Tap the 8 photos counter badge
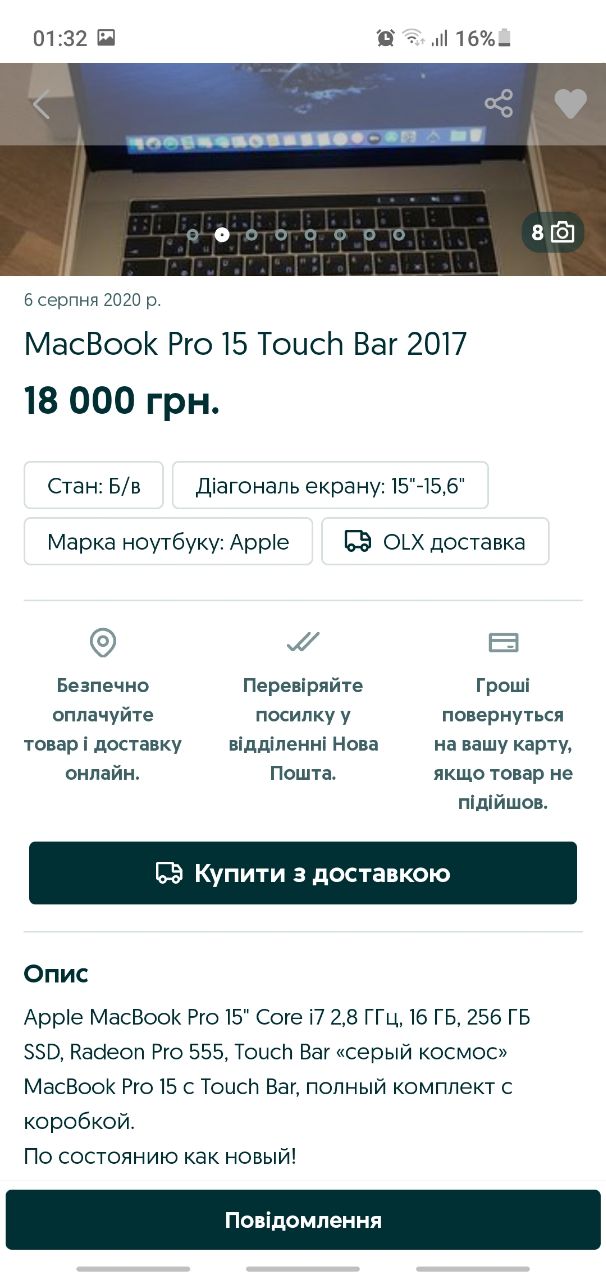 tap(552, 233)
